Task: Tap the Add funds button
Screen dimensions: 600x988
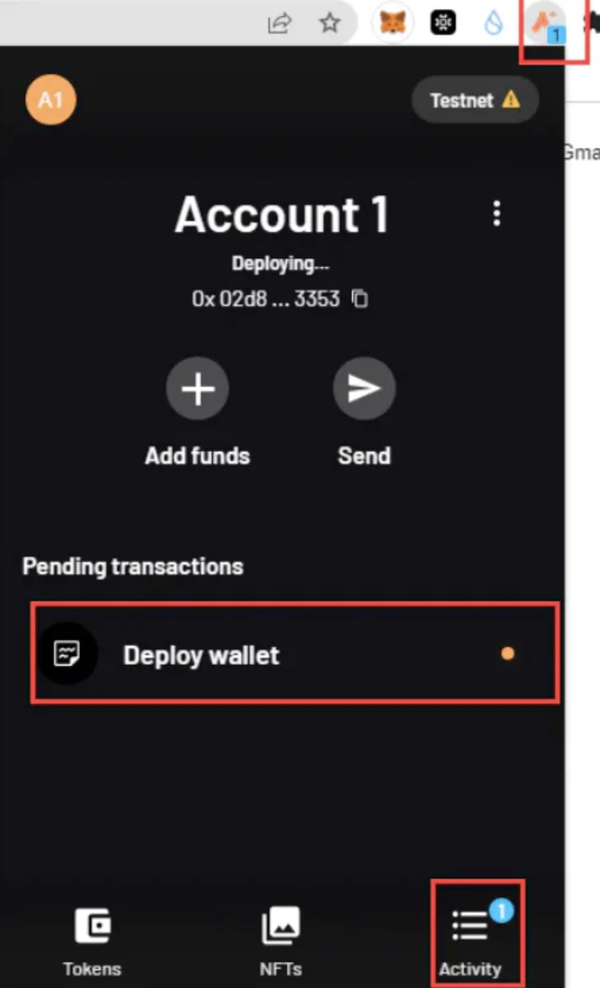Action: (197, 388)
